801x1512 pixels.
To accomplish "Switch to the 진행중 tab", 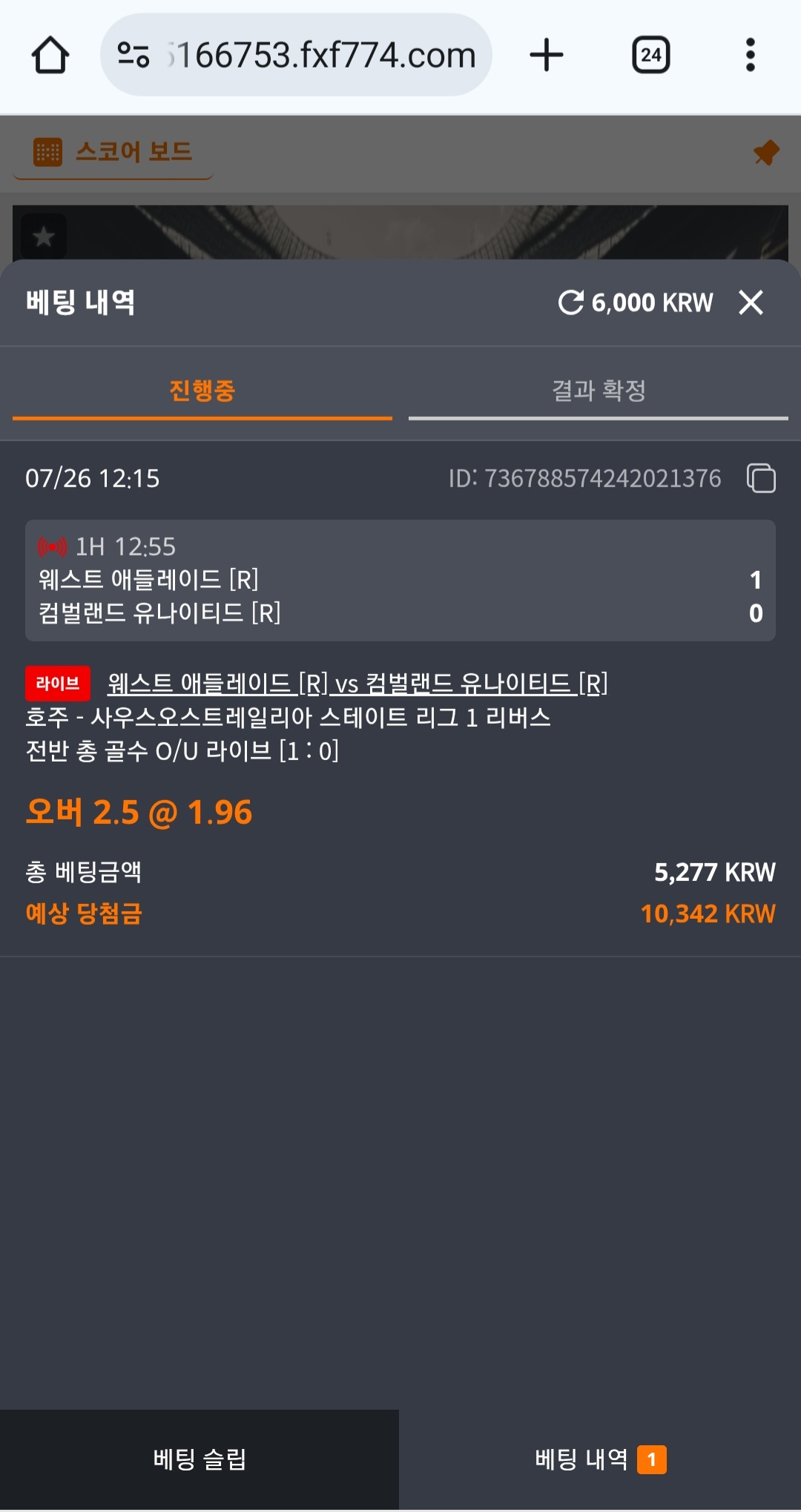I will [202, 391].
